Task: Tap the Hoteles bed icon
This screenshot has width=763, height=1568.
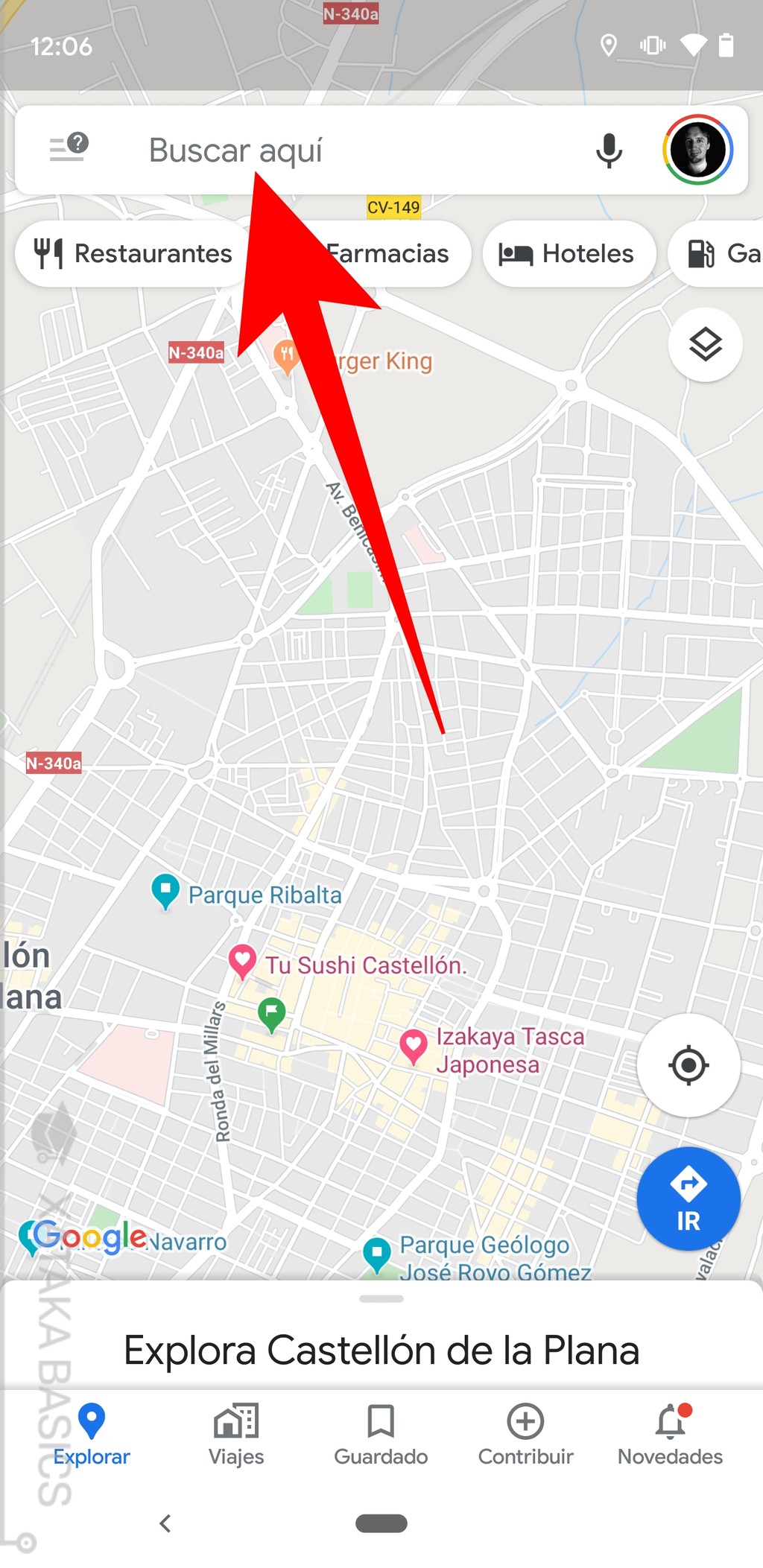Action: 516,253
